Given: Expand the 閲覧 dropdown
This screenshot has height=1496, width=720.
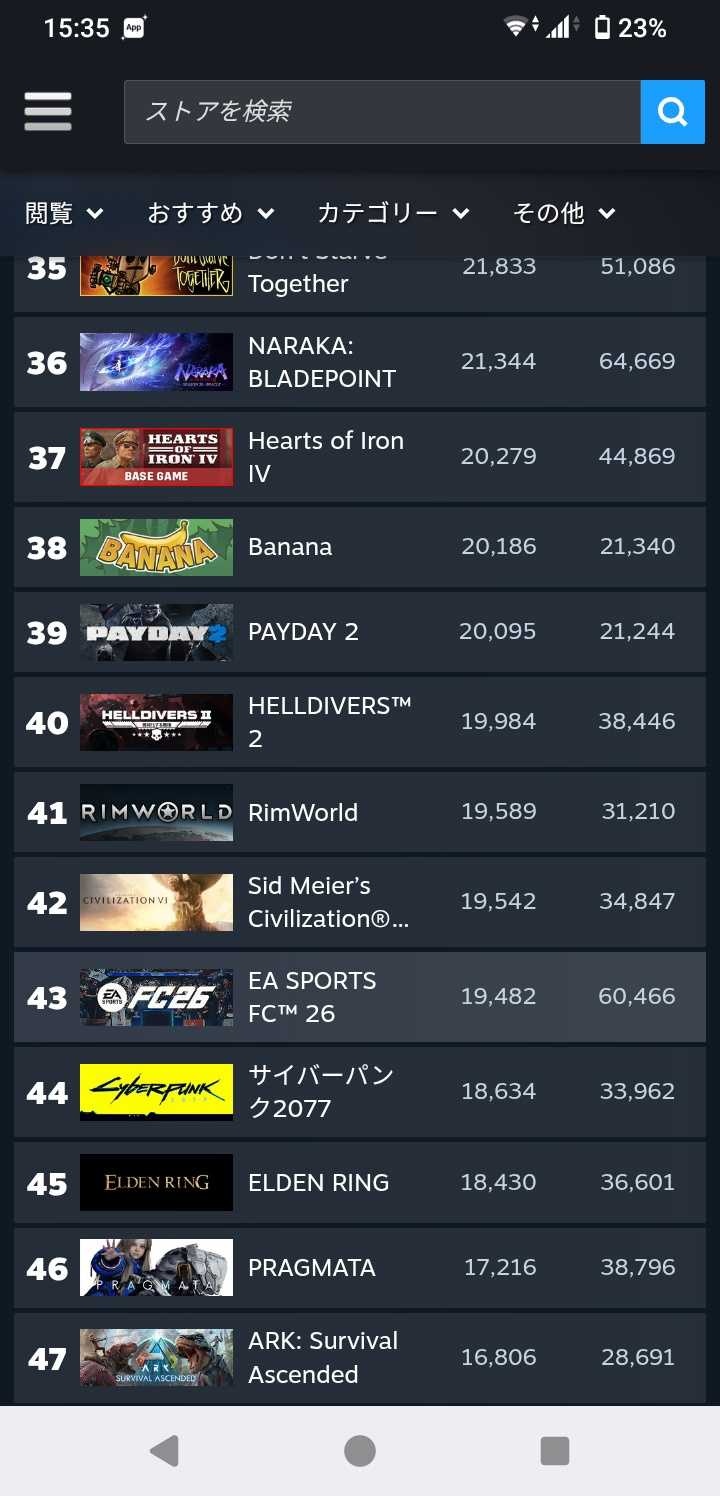Looking at the screenshot, I should click(x=64, y=213).
